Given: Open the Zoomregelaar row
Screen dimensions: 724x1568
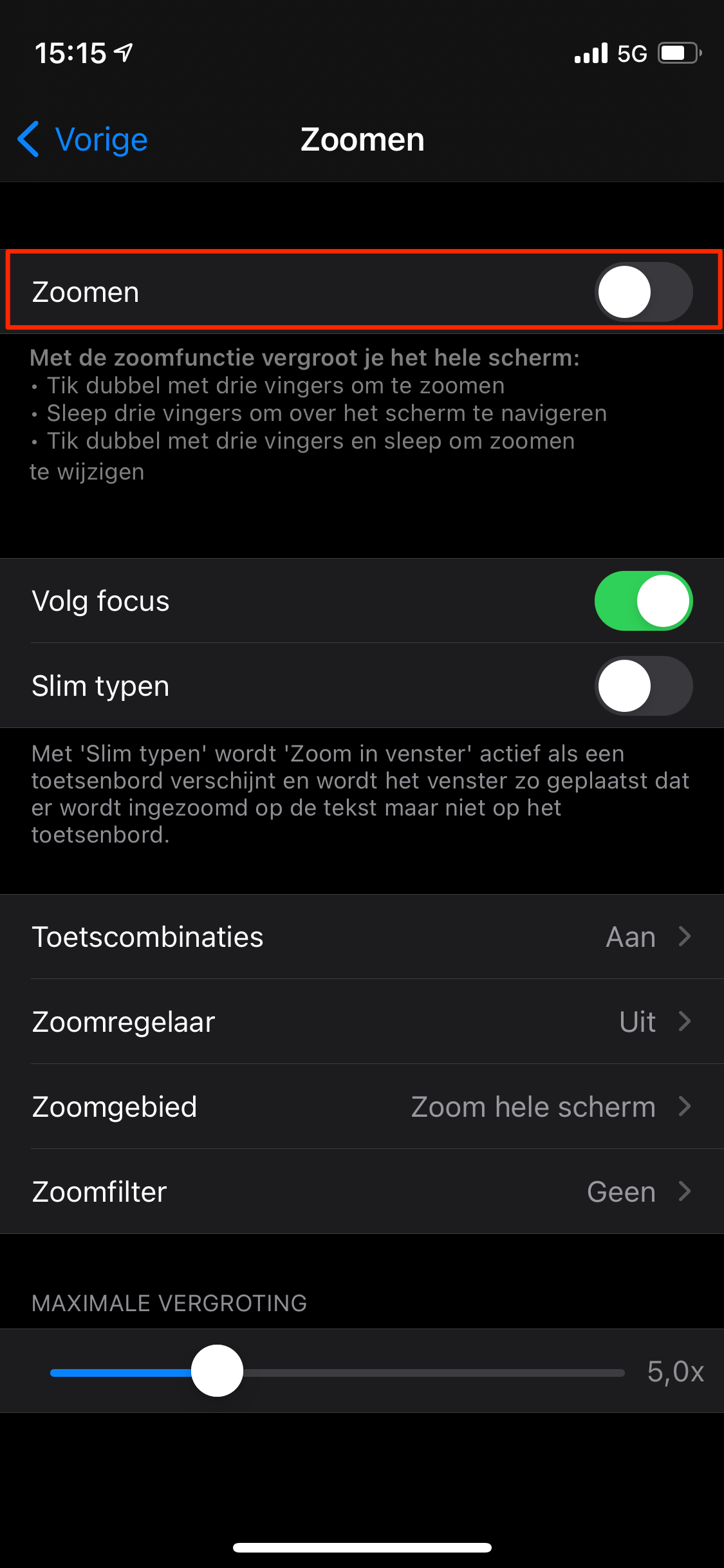Looking at the screenshot, I should [x=362, y=1022].
